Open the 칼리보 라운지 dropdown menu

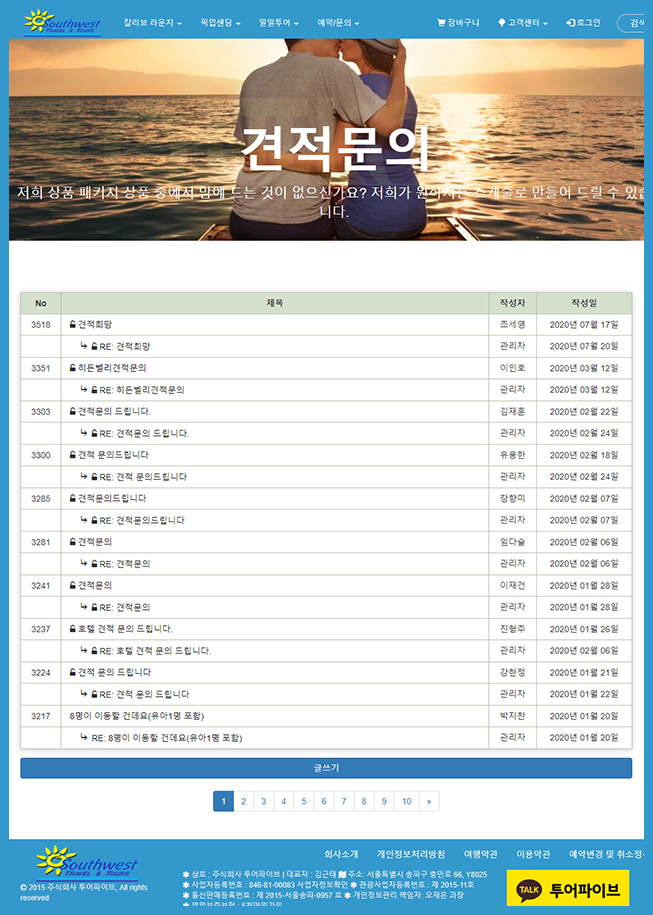click(x=152, y=22)
